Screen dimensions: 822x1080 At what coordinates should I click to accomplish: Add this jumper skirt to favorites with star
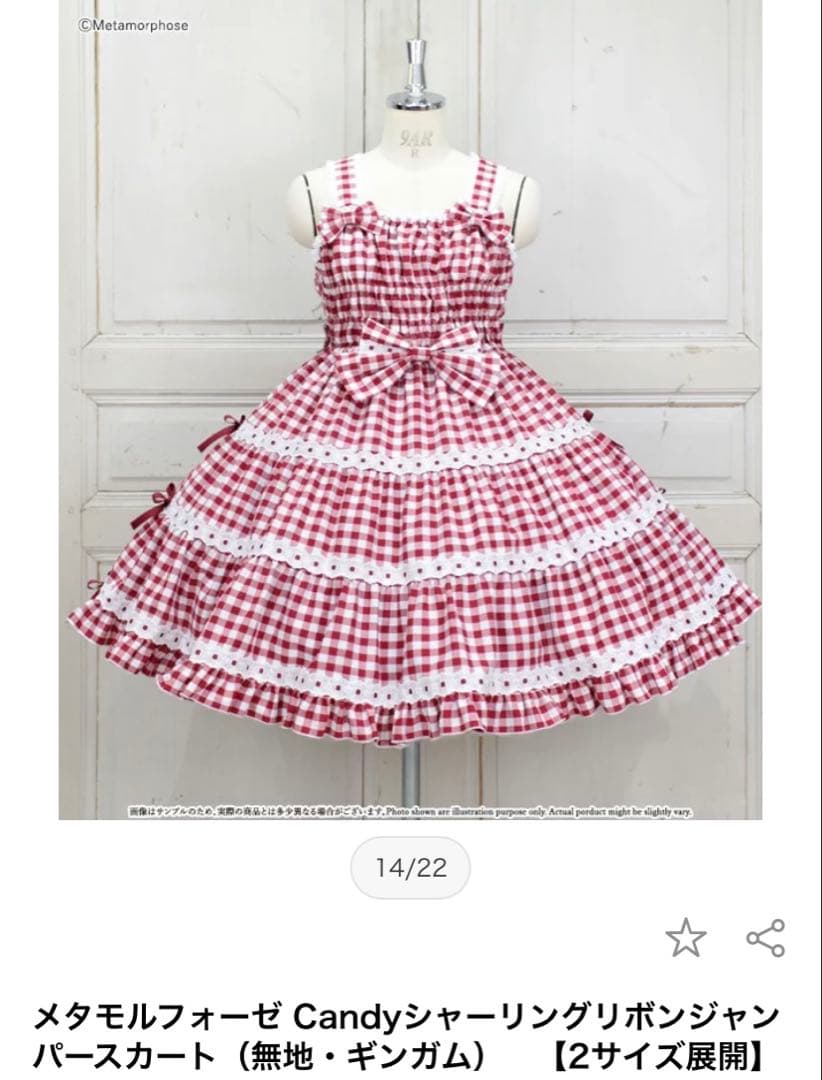(686, 938)
